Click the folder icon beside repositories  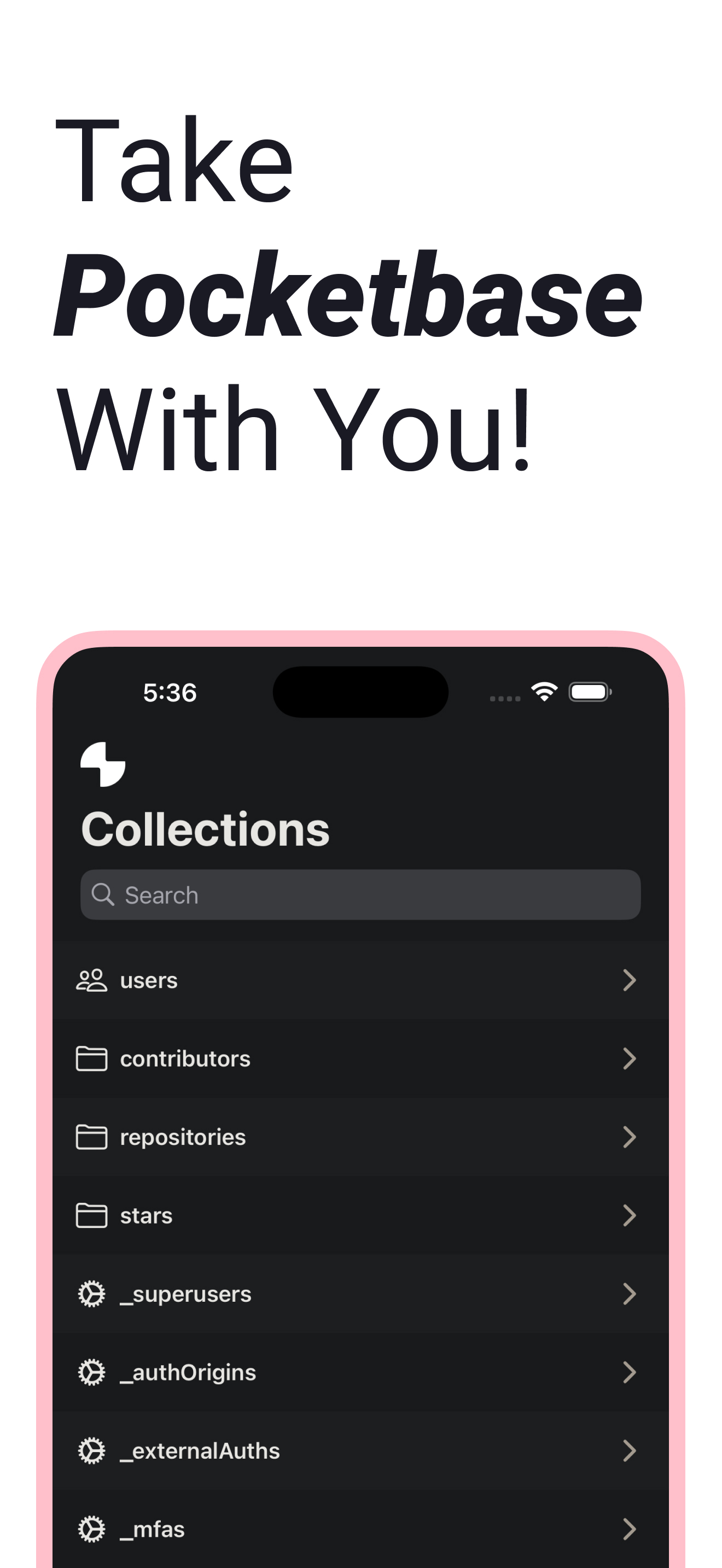[91, 1137]
